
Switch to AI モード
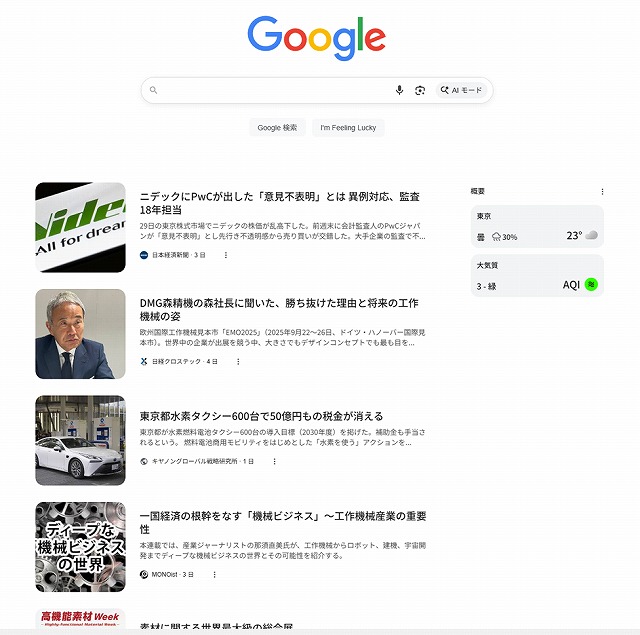pos(461,90)
